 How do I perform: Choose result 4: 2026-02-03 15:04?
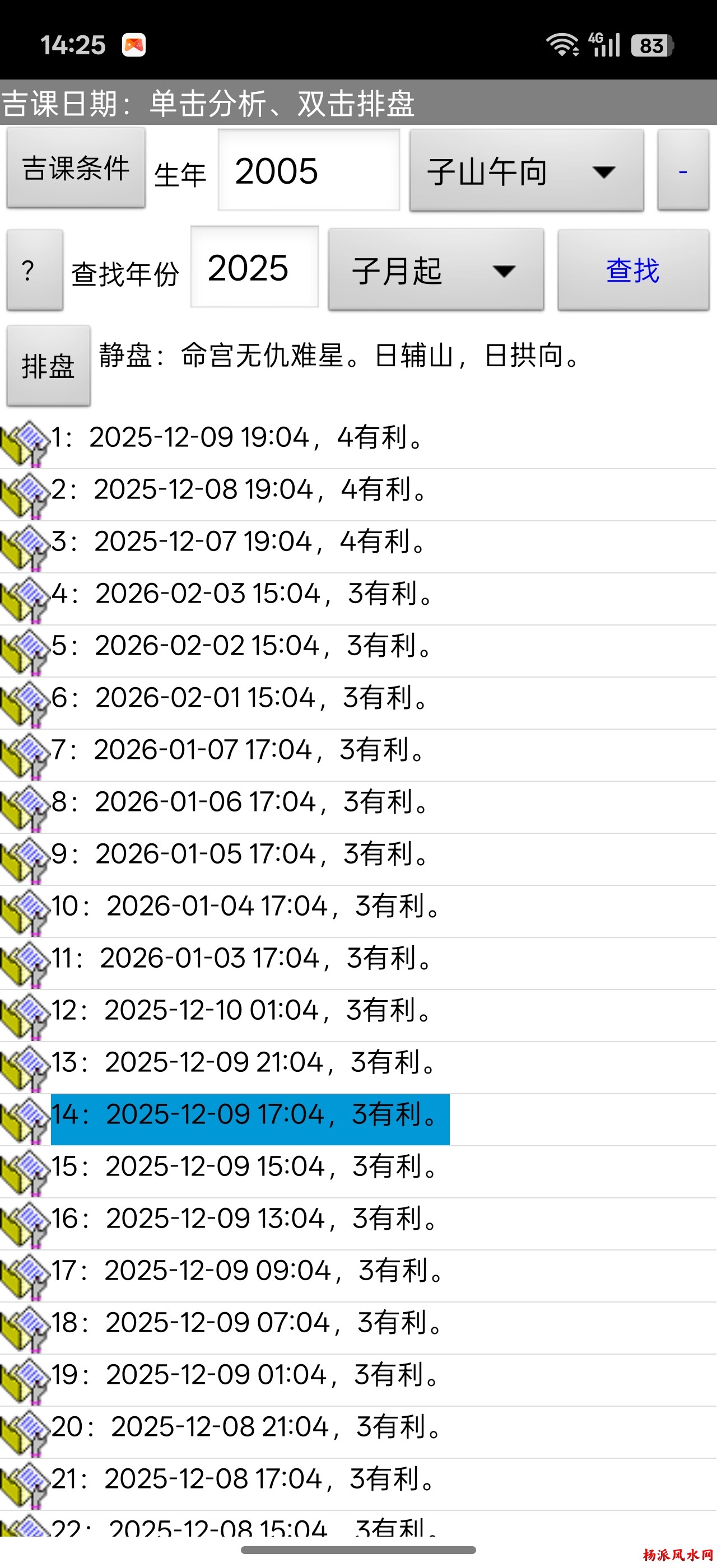(244, 594)
